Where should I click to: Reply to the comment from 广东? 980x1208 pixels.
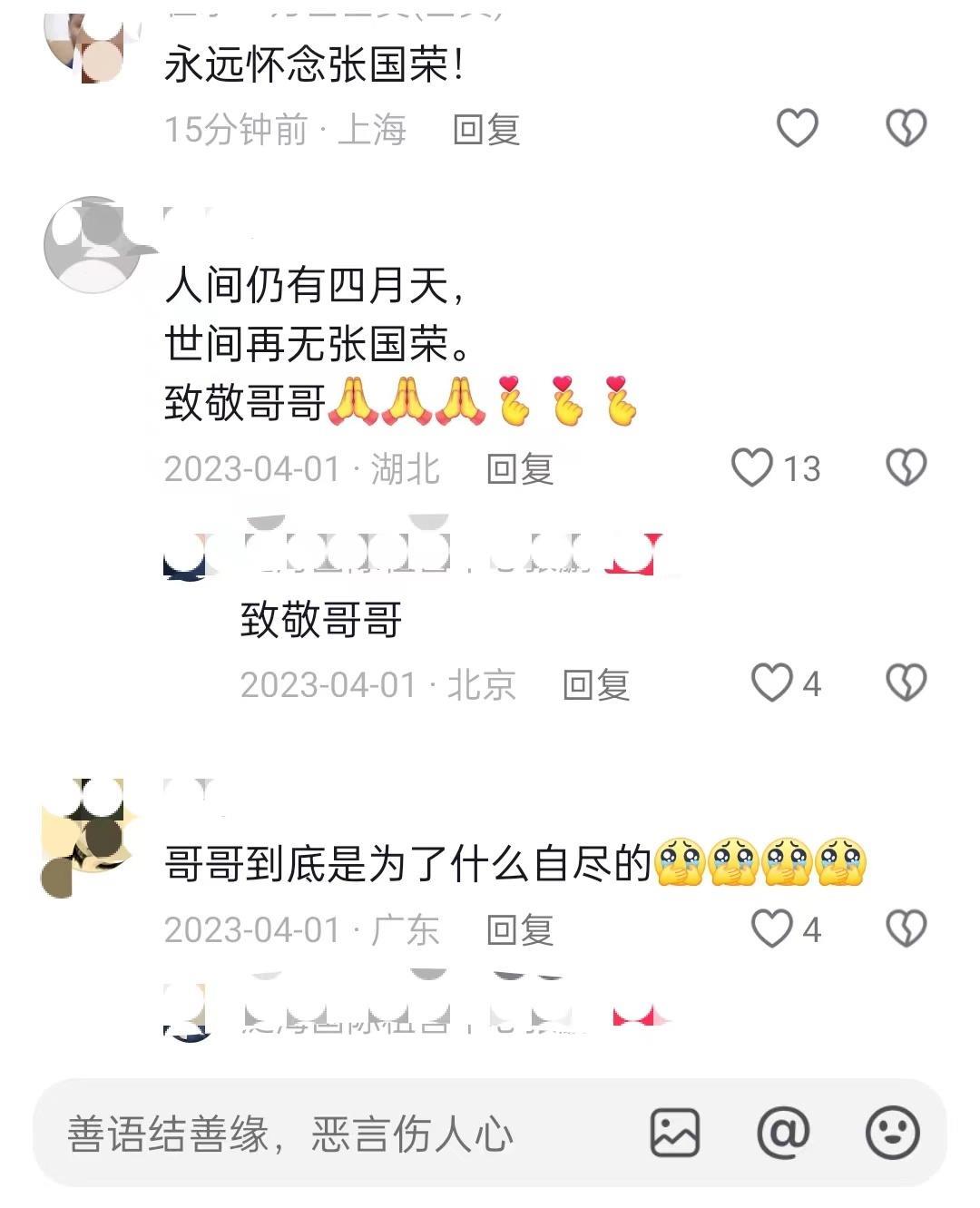coord(520,930)
